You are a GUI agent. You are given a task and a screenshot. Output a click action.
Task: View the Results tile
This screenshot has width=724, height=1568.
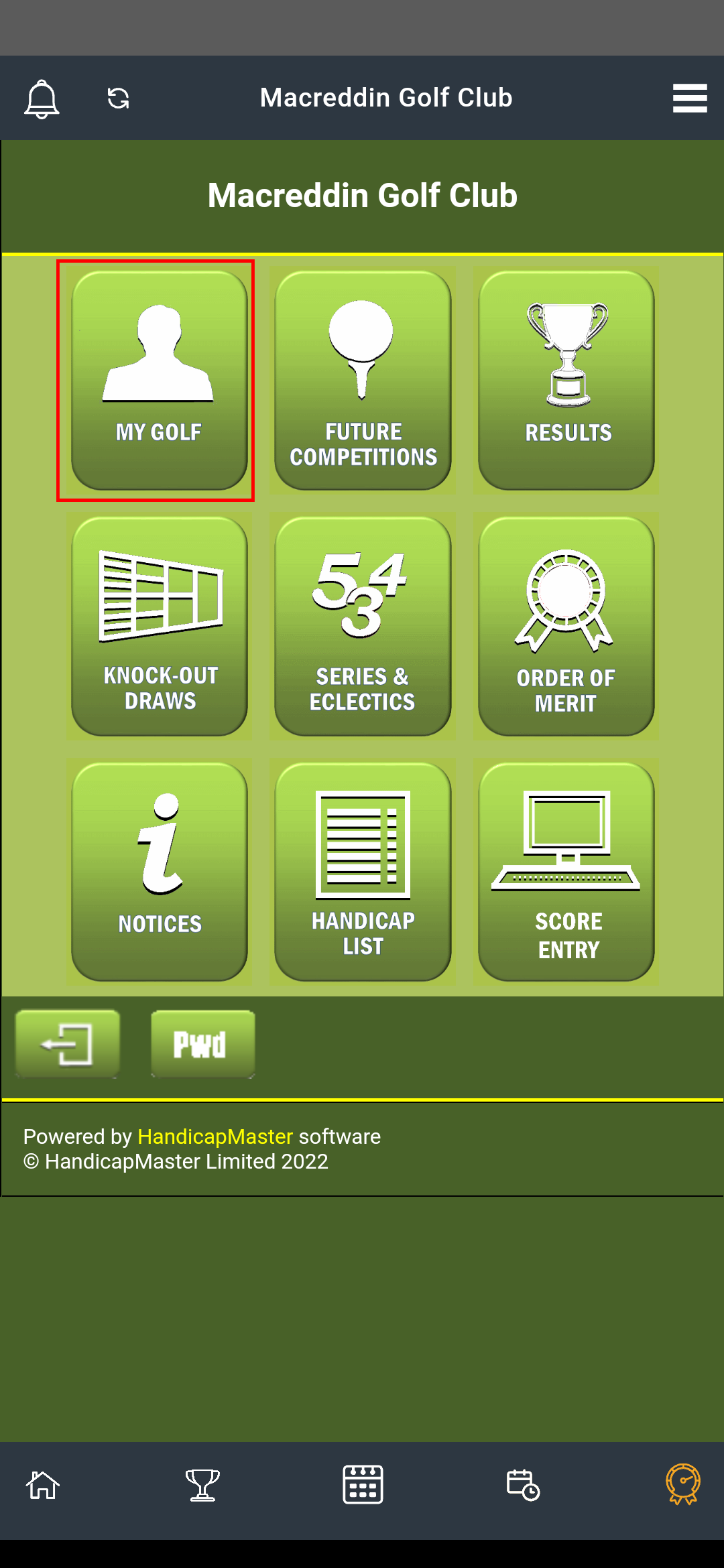tap(566, 380)
